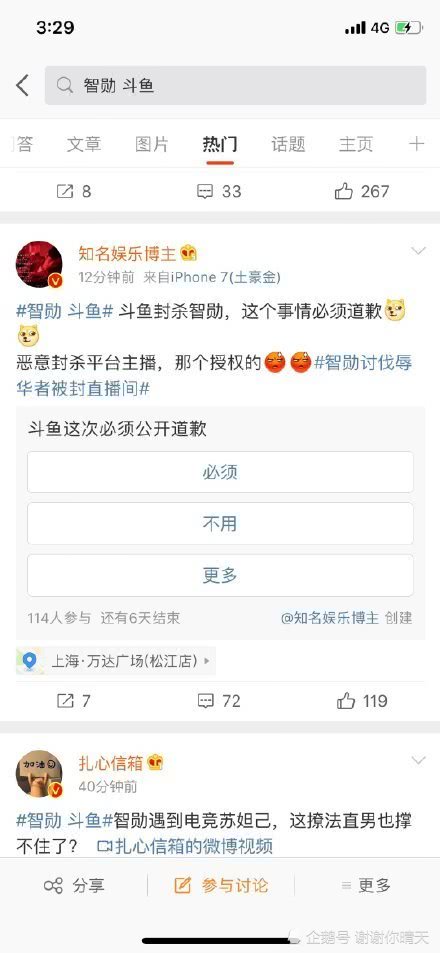Image resolution: width=440 pixels, height=953 pixels.
Task: Go back using the arrow
Action: click(22, 85)
